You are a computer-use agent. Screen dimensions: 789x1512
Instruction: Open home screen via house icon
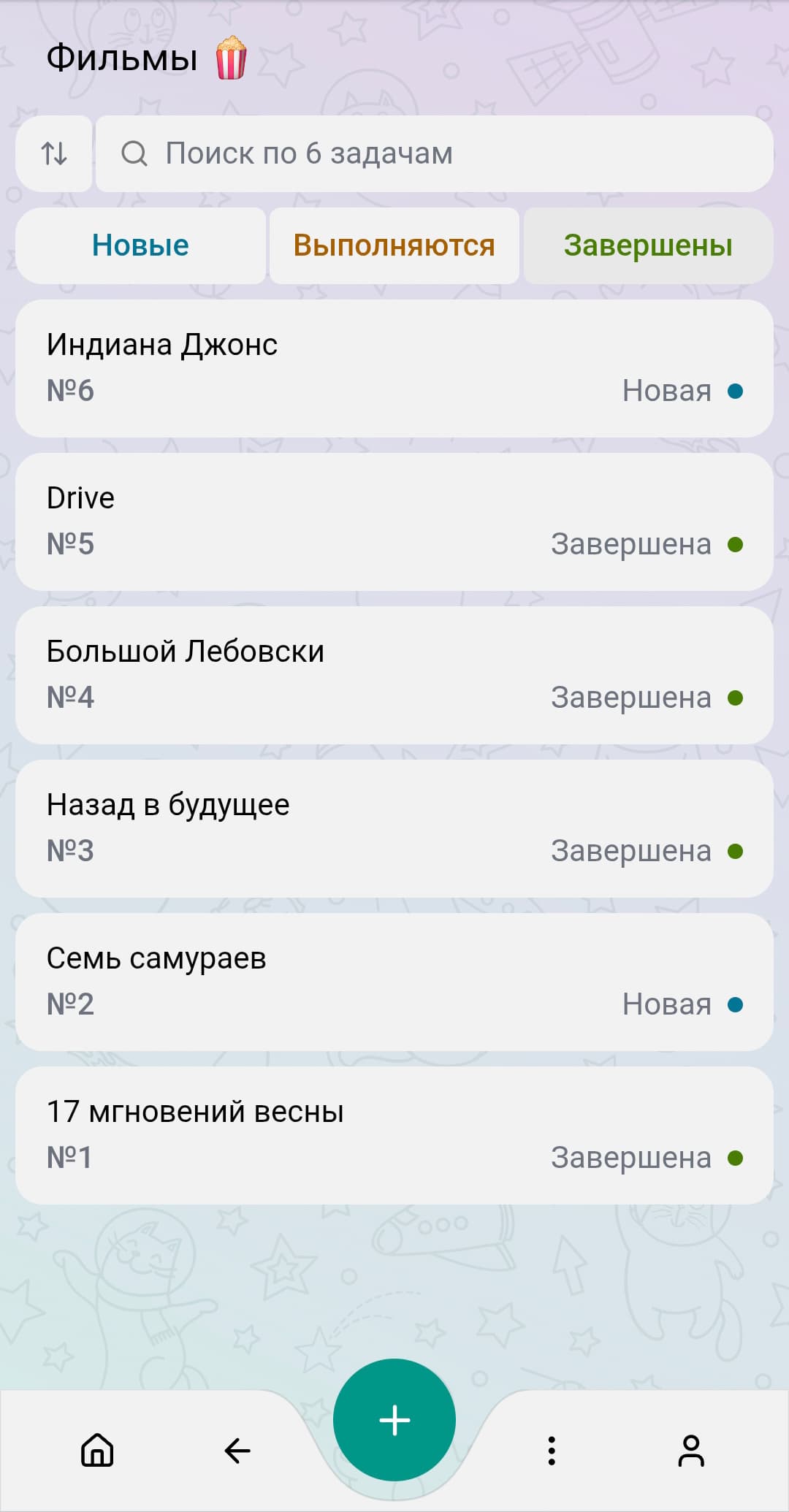[x=99, y=1450]
